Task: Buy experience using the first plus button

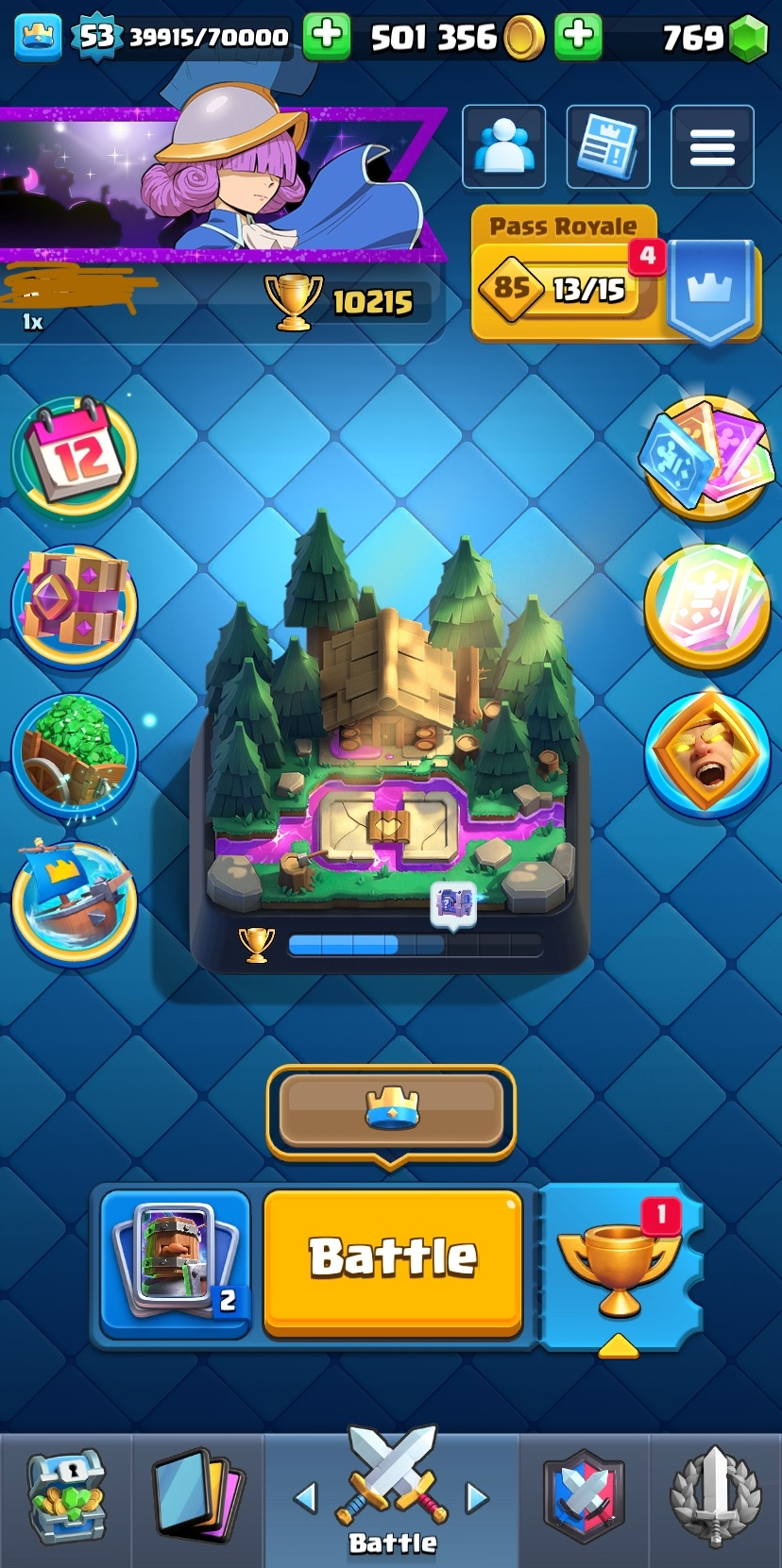Action: [x=327, y=37]
